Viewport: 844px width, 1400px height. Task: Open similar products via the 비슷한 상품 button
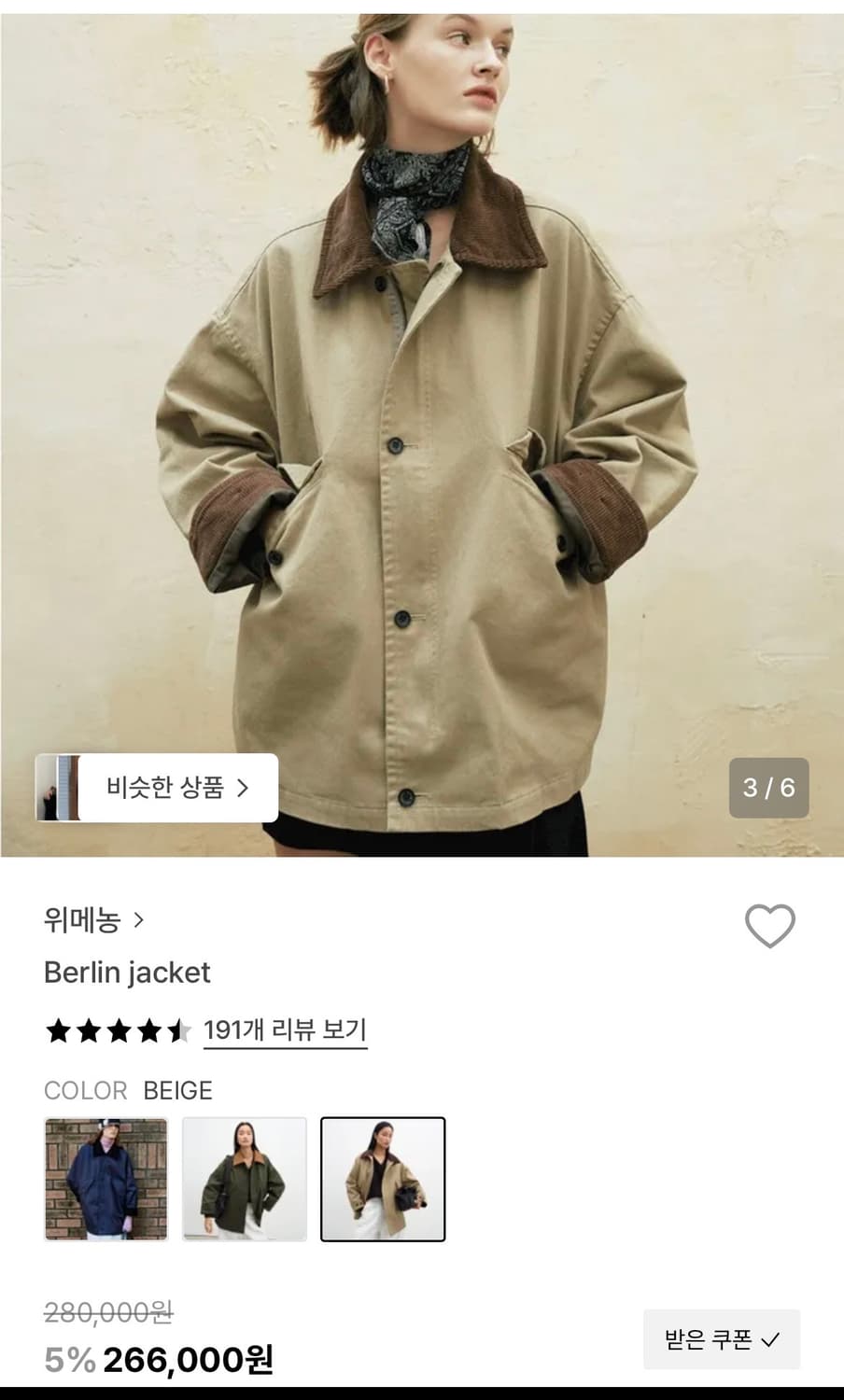click(x=174, y=787)
